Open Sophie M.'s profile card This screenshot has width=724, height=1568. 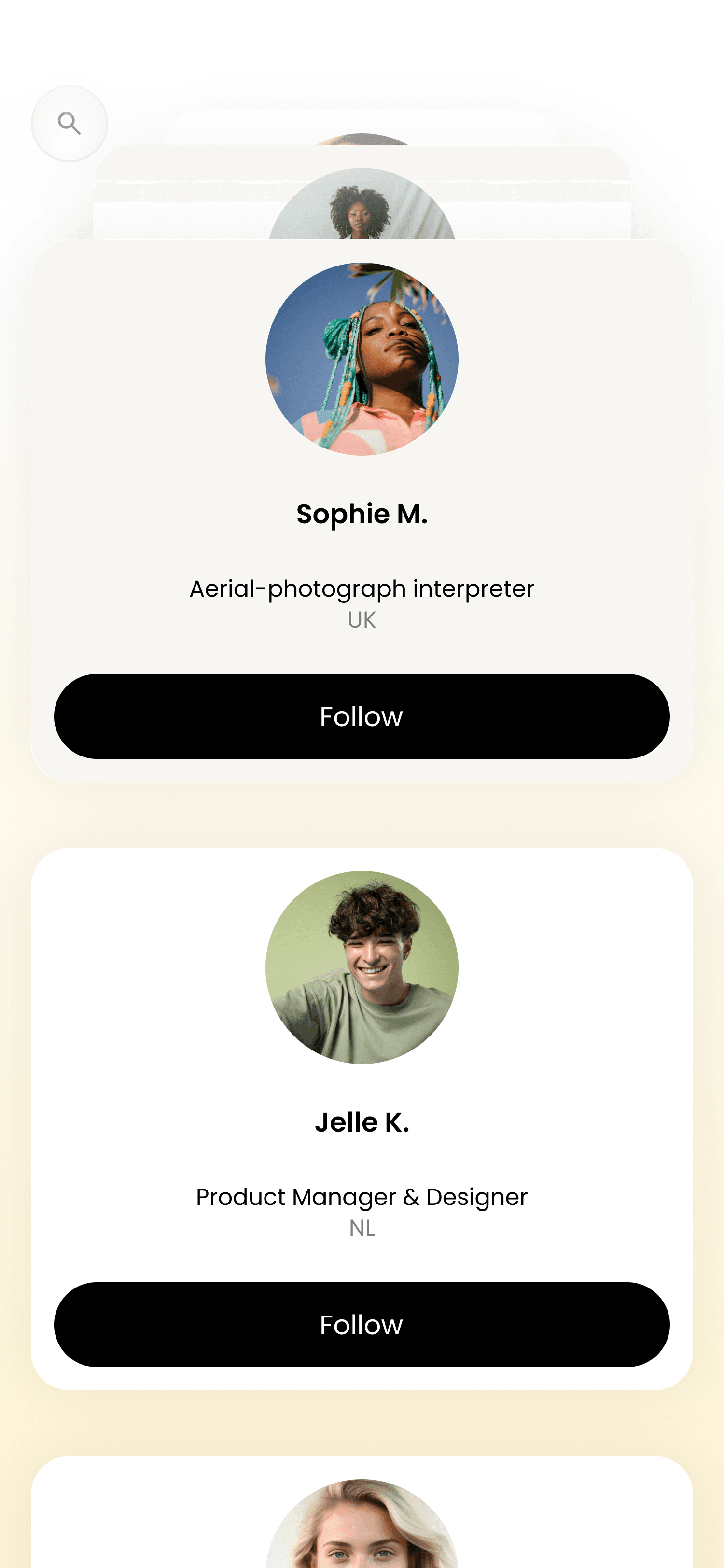click(x=362, y=514)
